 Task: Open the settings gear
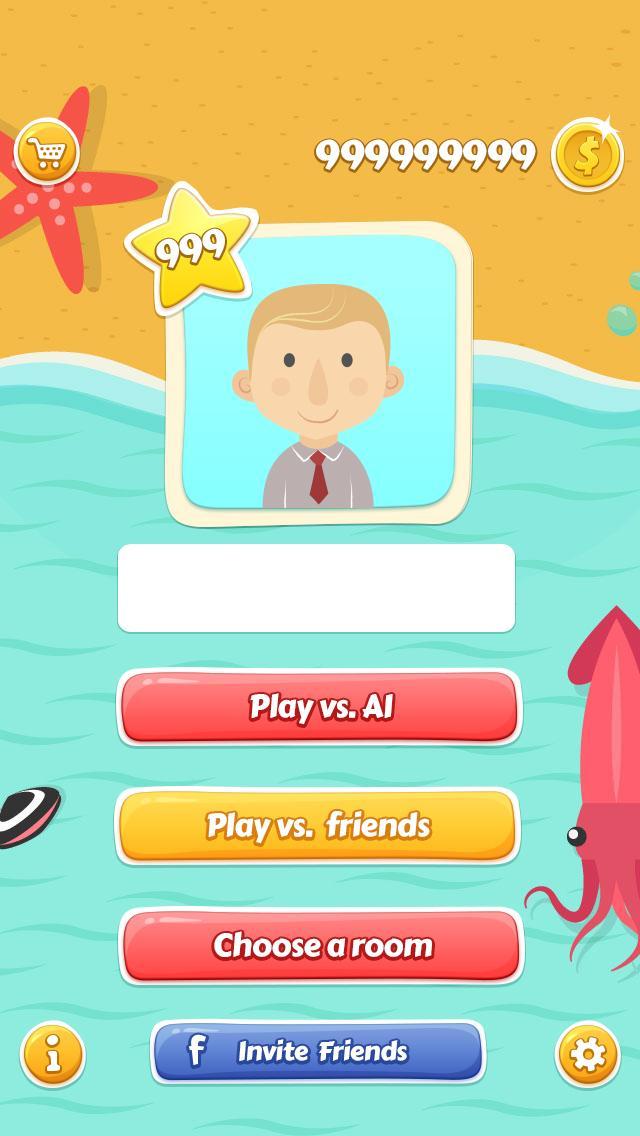coord(587,1054)
